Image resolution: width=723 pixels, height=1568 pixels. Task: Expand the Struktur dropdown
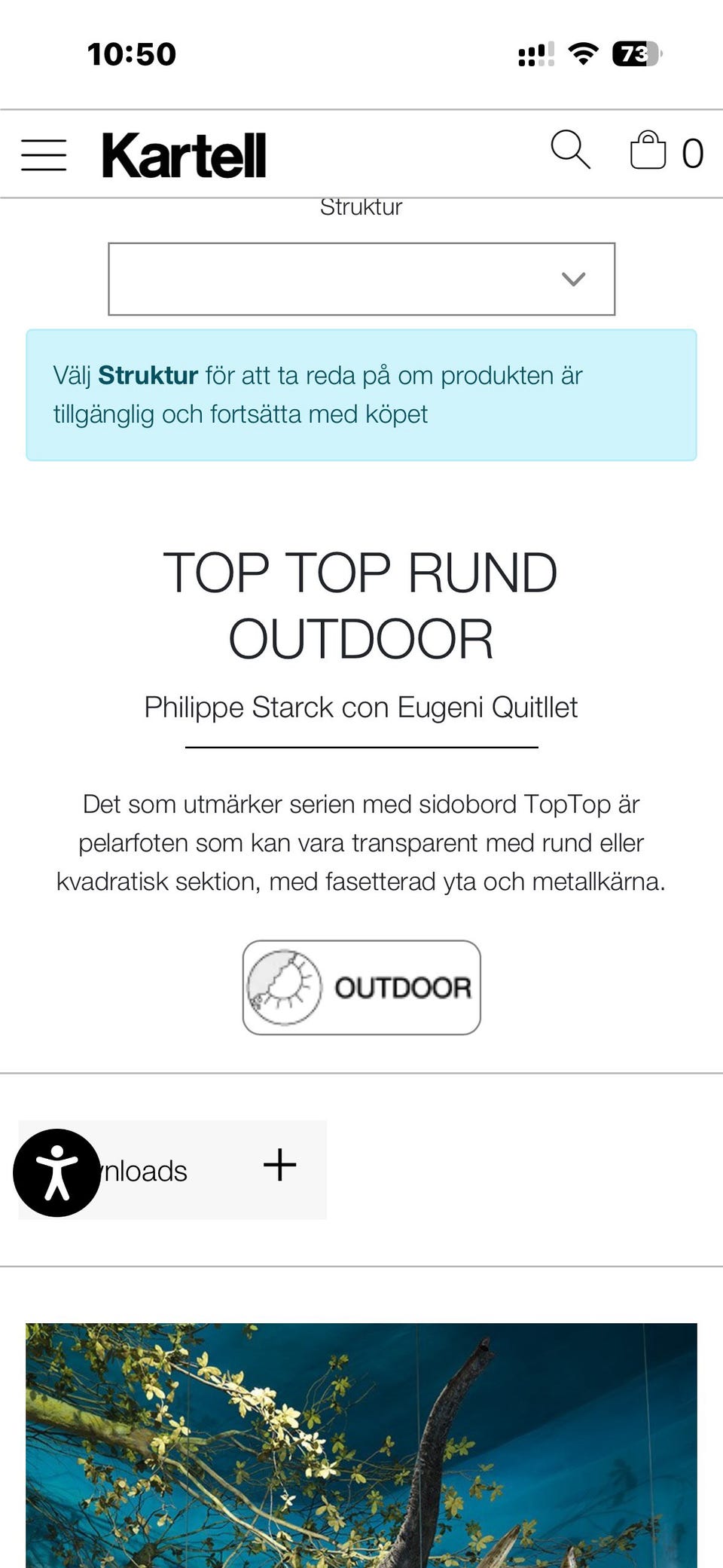(x=361, y=279)
